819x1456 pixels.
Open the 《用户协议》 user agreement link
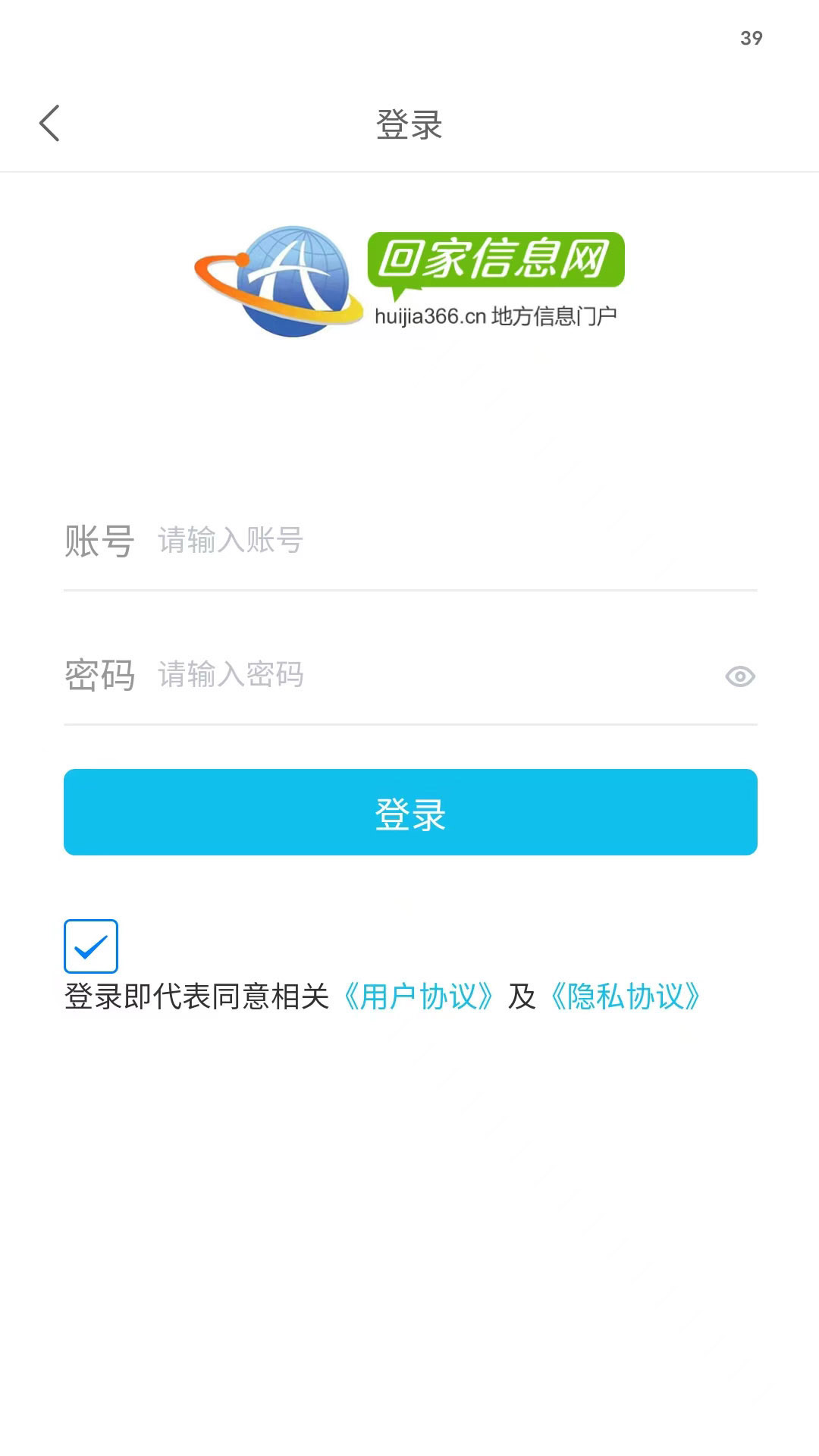pyautogui.click(x=419, y=996)
